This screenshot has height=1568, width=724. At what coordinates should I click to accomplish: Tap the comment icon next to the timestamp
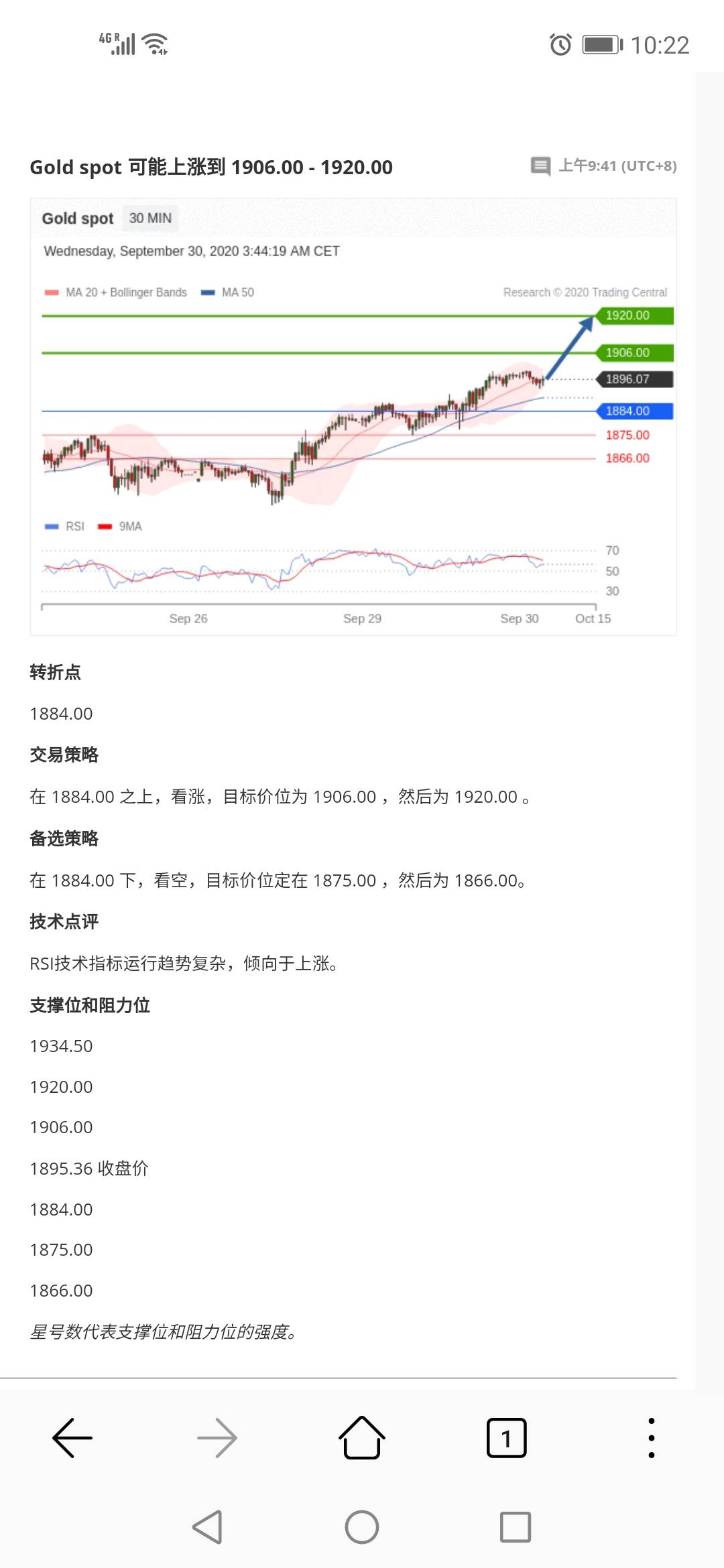[540, 166]
